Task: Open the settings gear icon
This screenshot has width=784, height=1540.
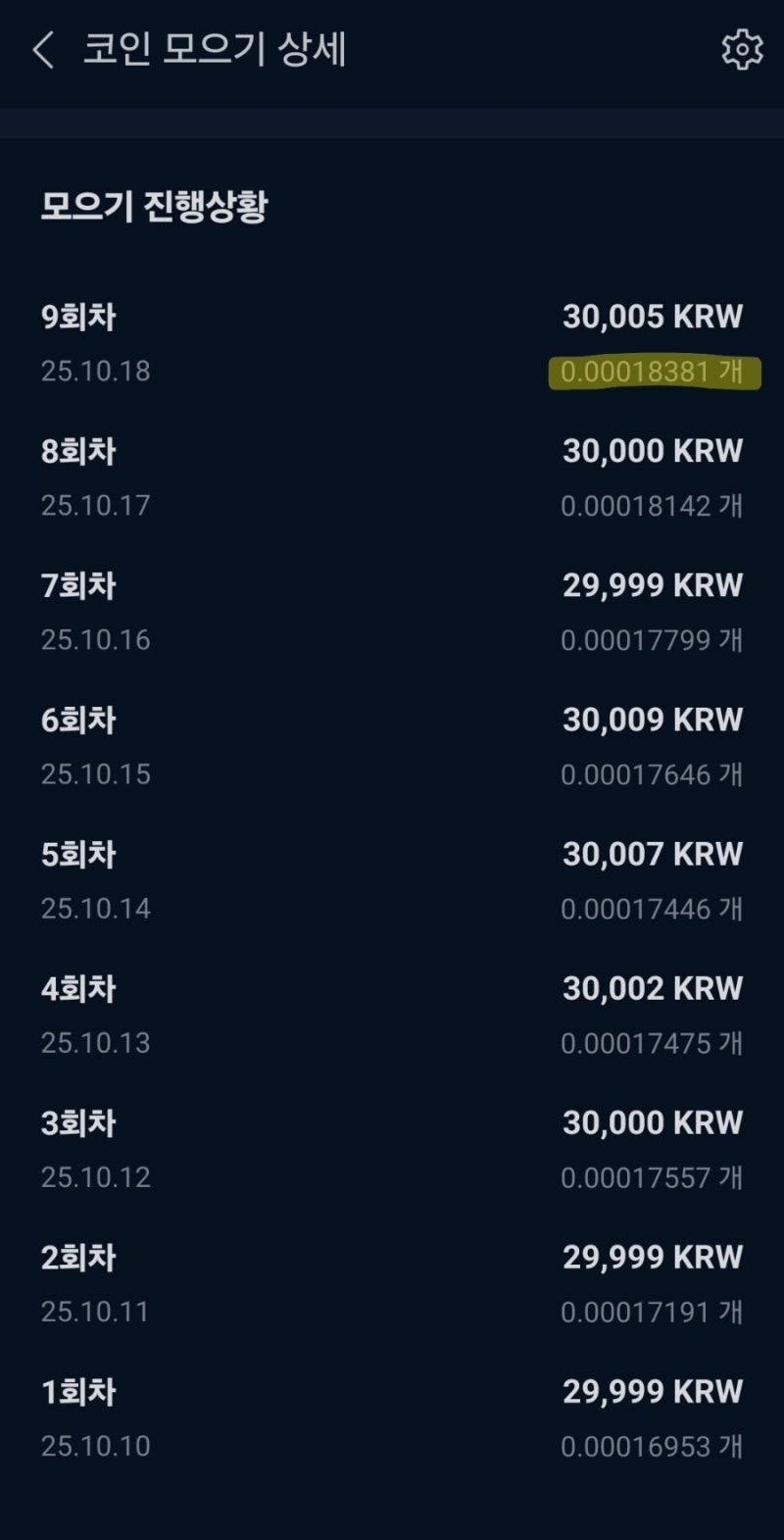Action: (742, 49)
